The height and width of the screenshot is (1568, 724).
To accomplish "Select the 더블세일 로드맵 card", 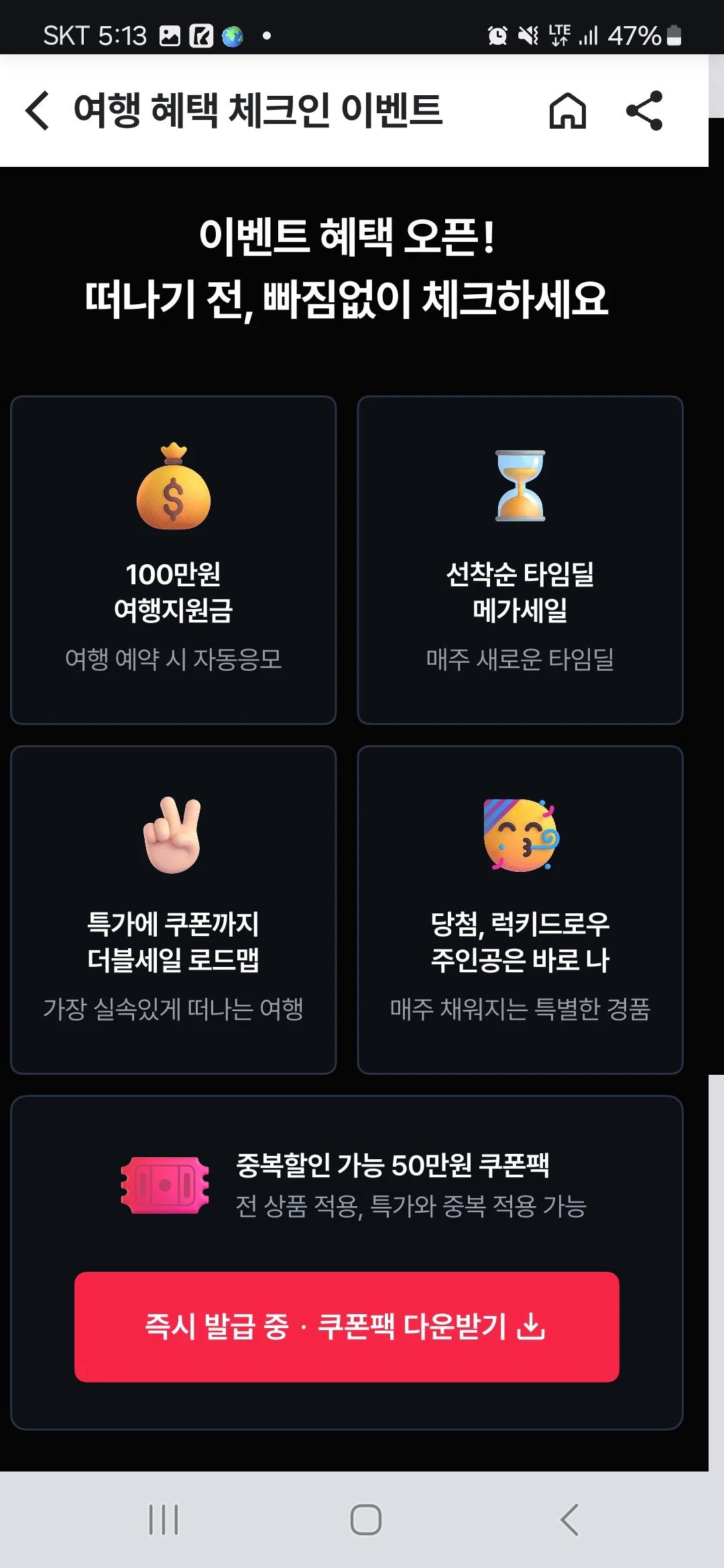I will click(x=174, y=909).
